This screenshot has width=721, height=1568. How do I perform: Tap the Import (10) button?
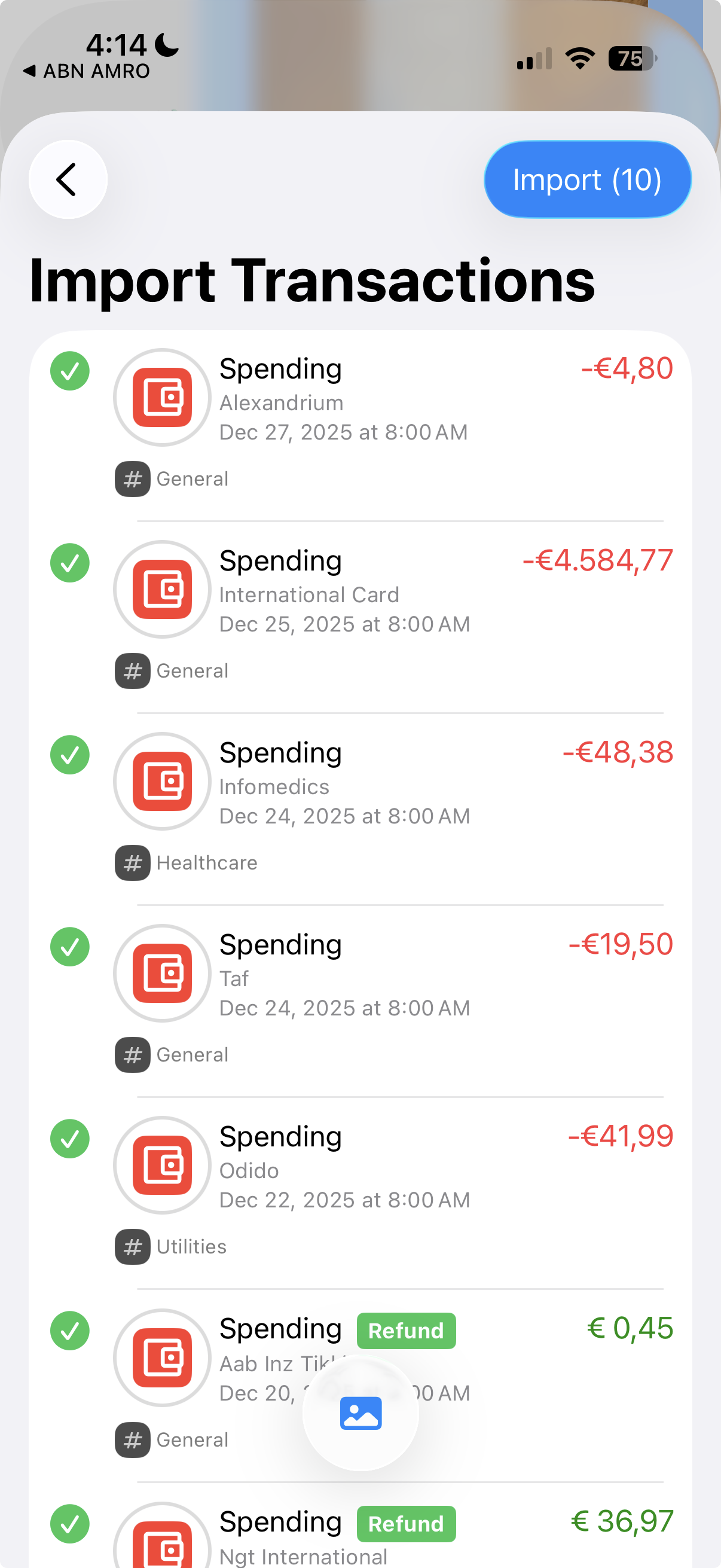(x=586, y=178)
